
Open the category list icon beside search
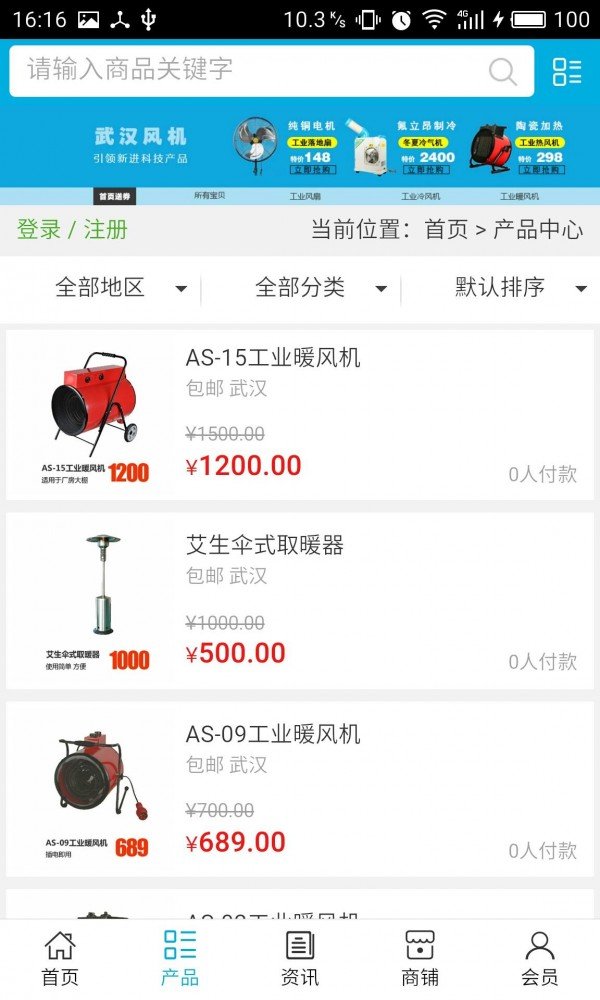tap(566, 71)
